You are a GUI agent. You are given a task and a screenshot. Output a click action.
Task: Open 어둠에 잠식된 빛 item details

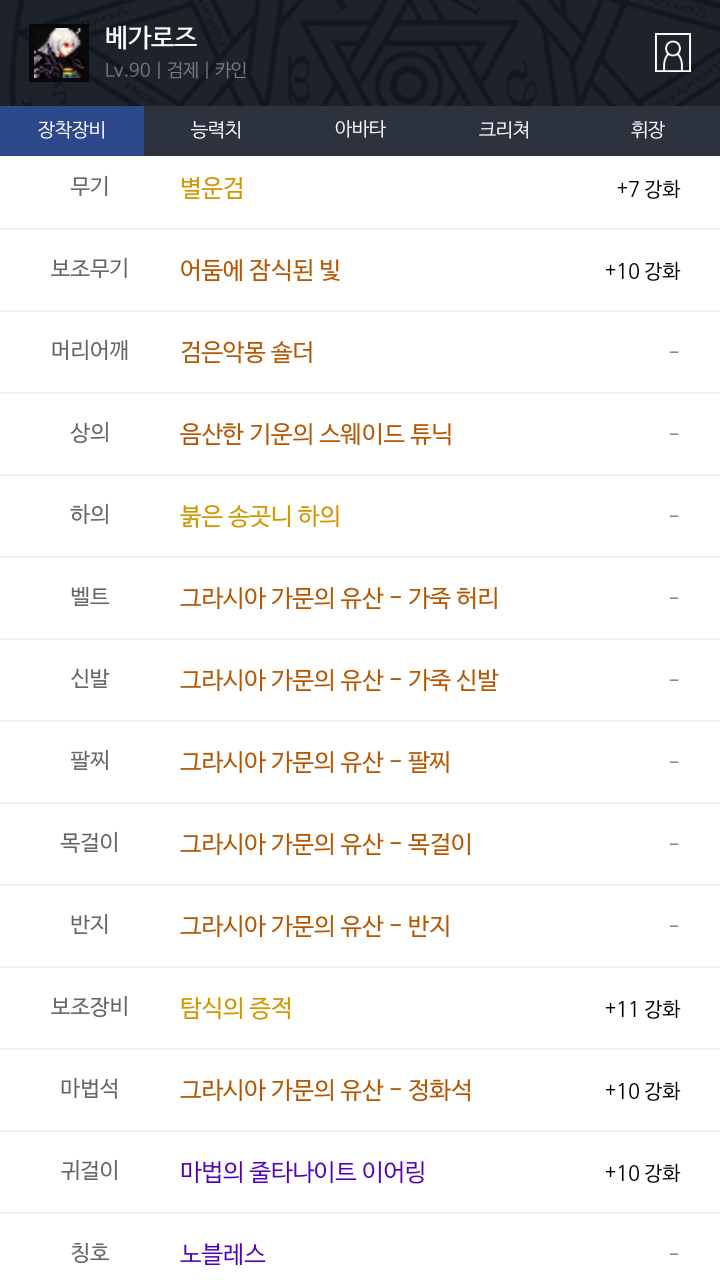[260, 270]
